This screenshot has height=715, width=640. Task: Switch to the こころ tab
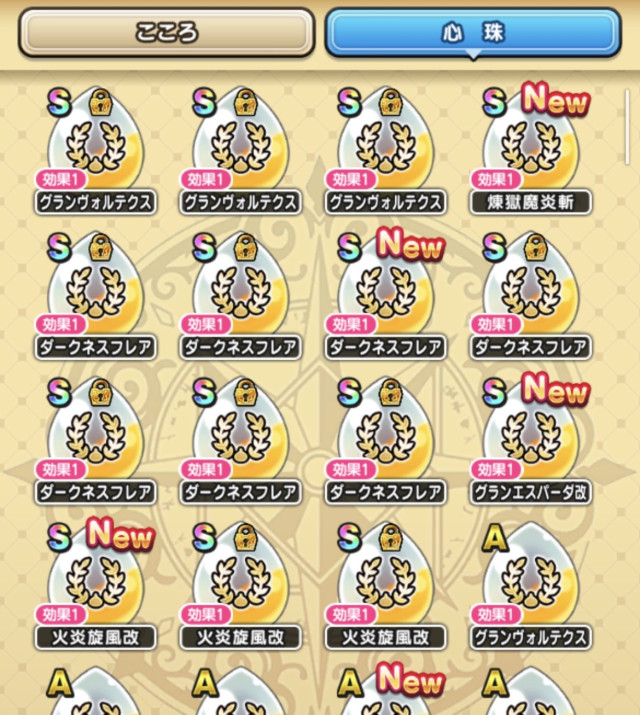point(166,33)
